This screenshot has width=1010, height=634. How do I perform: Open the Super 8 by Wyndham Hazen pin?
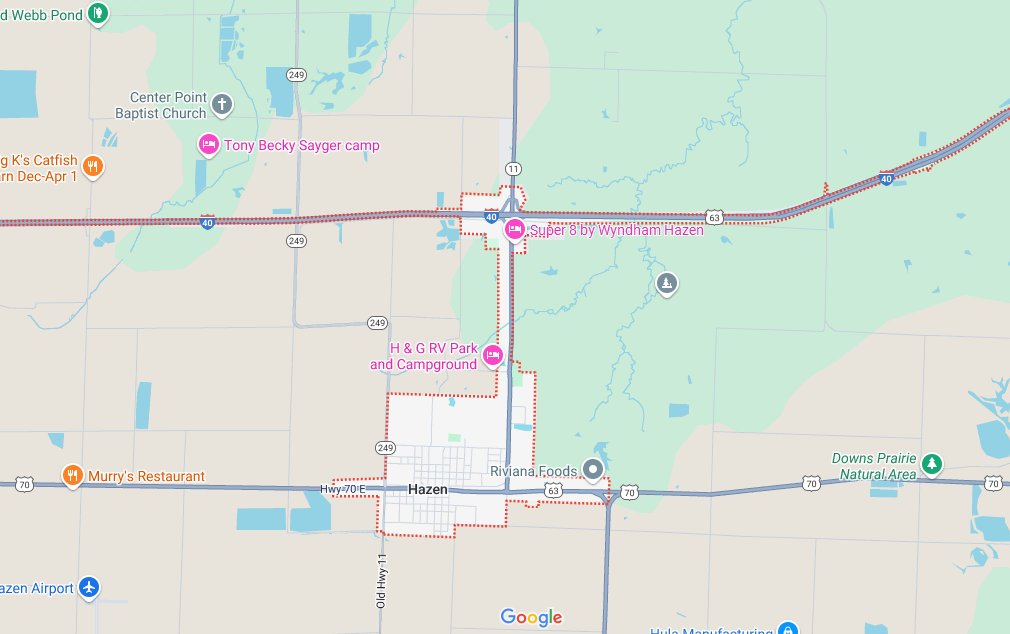(x=515, y=230)
